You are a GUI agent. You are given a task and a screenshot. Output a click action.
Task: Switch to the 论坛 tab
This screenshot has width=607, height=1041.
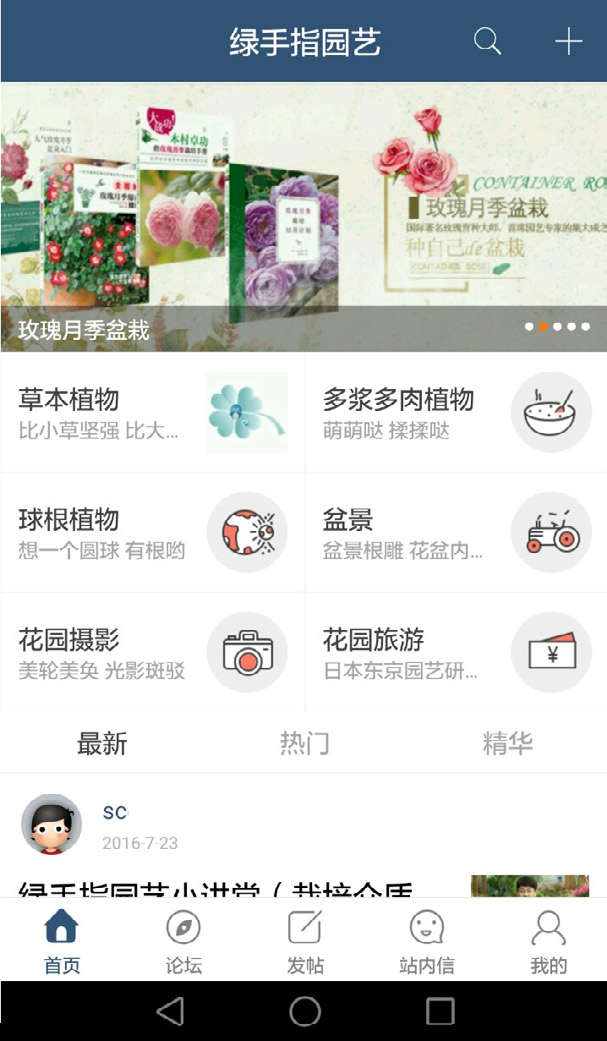tap(183, 941)
